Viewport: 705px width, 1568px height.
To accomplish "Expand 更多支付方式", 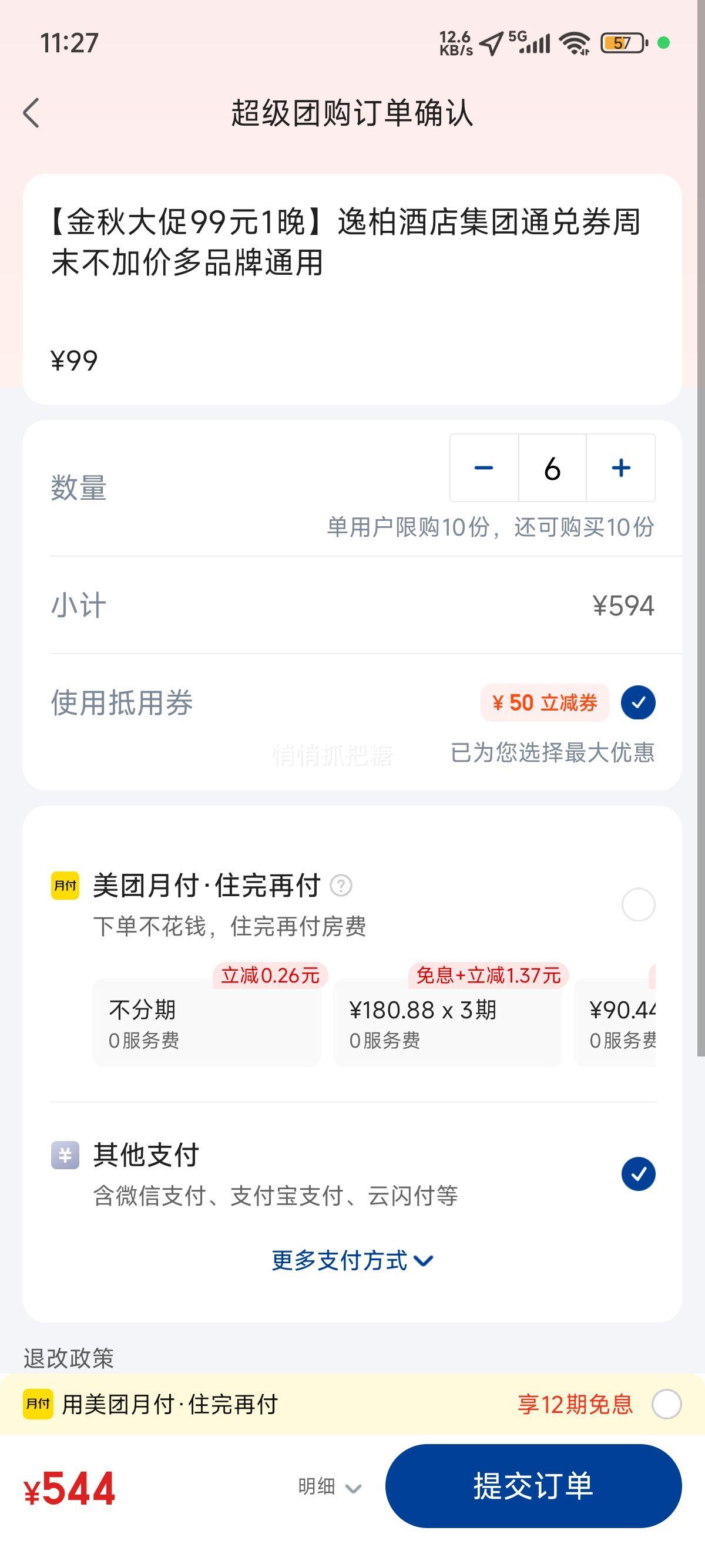I will [x=352, y=1260].
